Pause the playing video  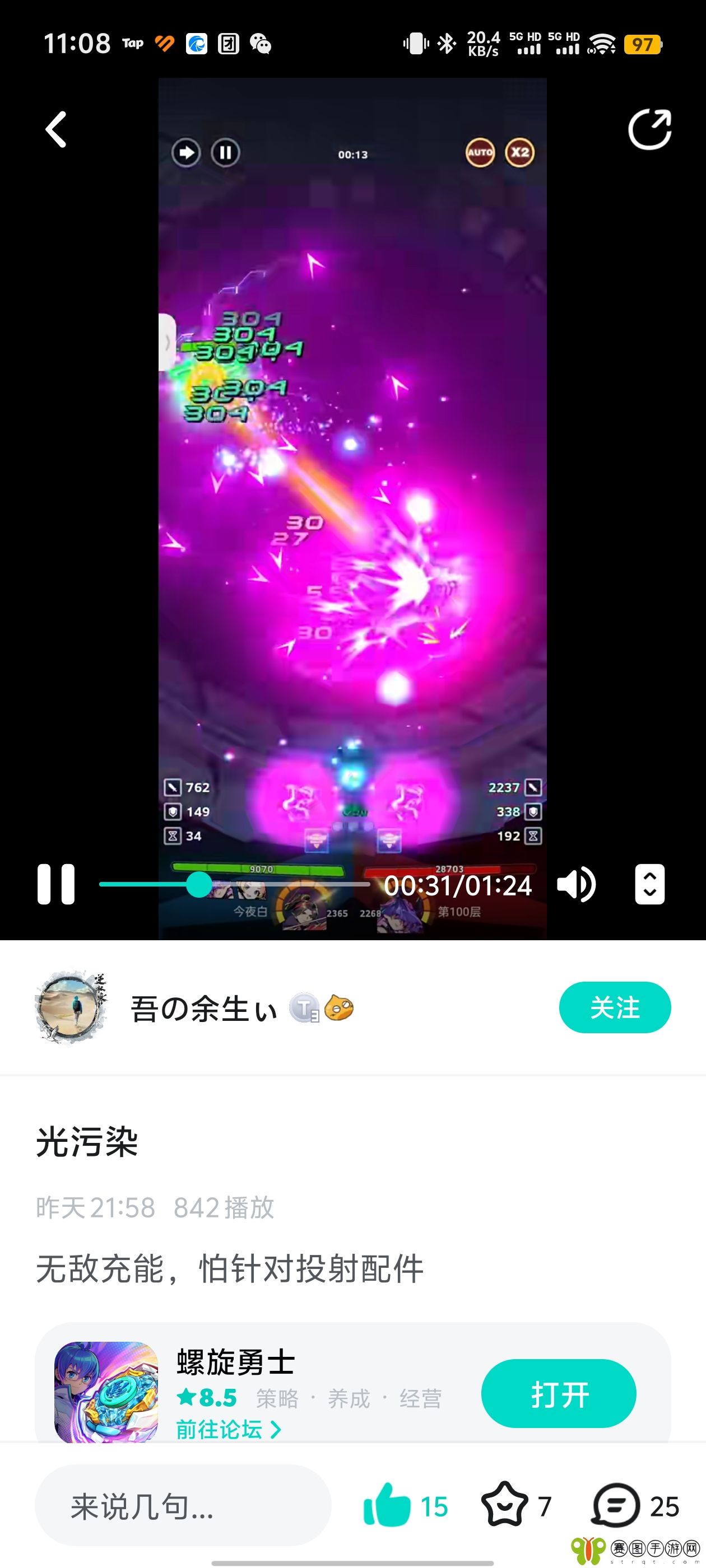point(56,884)
